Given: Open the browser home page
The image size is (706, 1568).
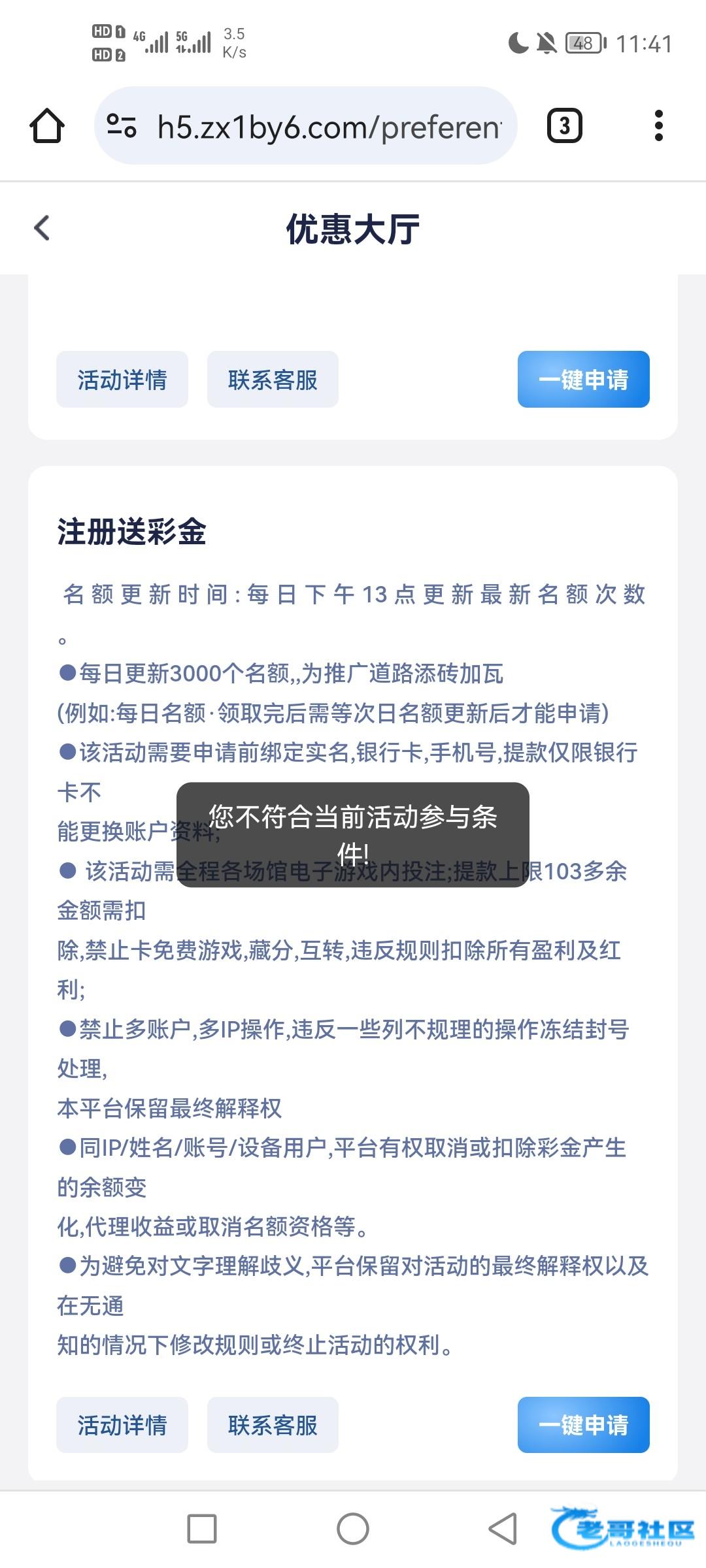Looking at the screenshot, I should click(47, 125).
